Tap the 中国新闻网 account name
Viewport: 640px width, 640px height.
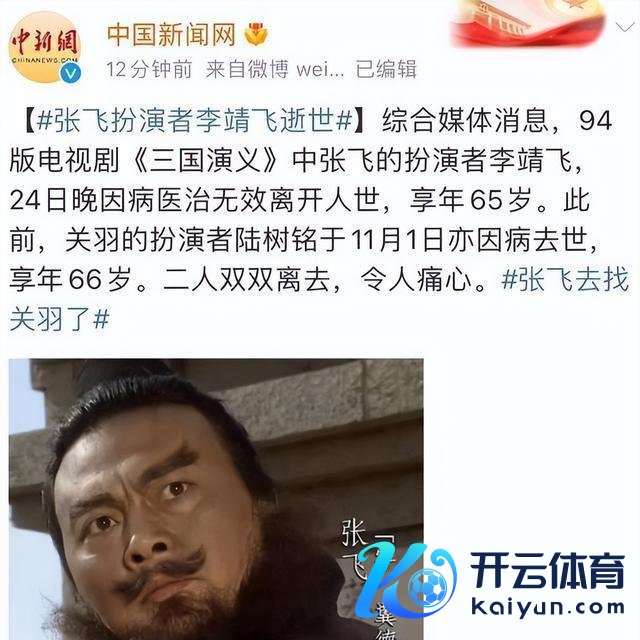pos(170,36)
